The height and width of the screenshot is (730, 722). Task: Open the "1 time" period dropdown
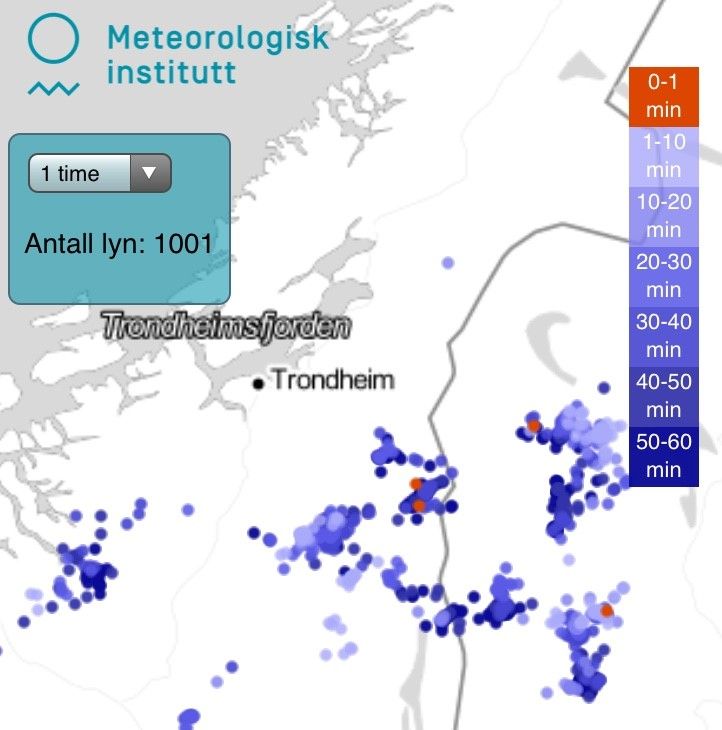100,173
